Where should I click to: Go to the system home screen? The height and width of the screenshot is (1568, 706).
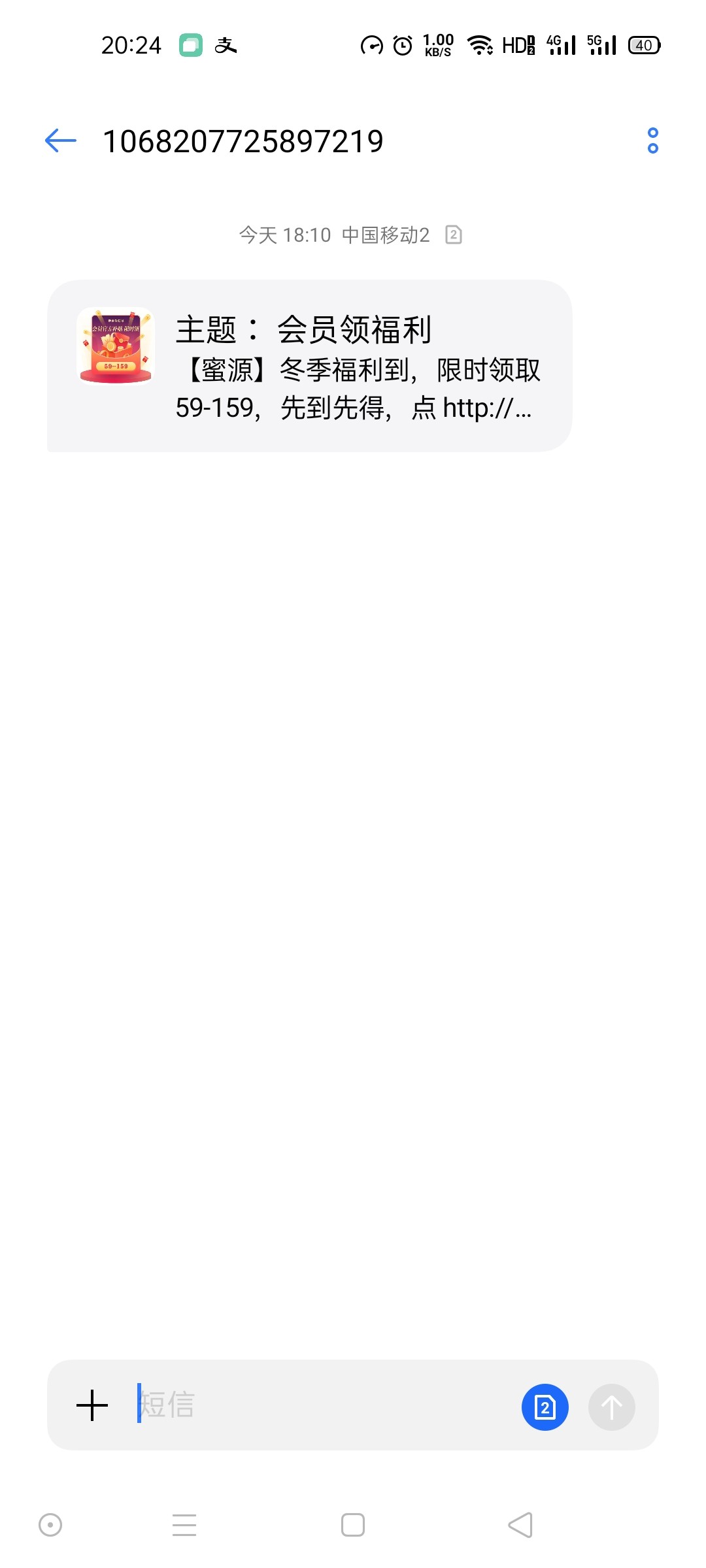point(353,1525)
